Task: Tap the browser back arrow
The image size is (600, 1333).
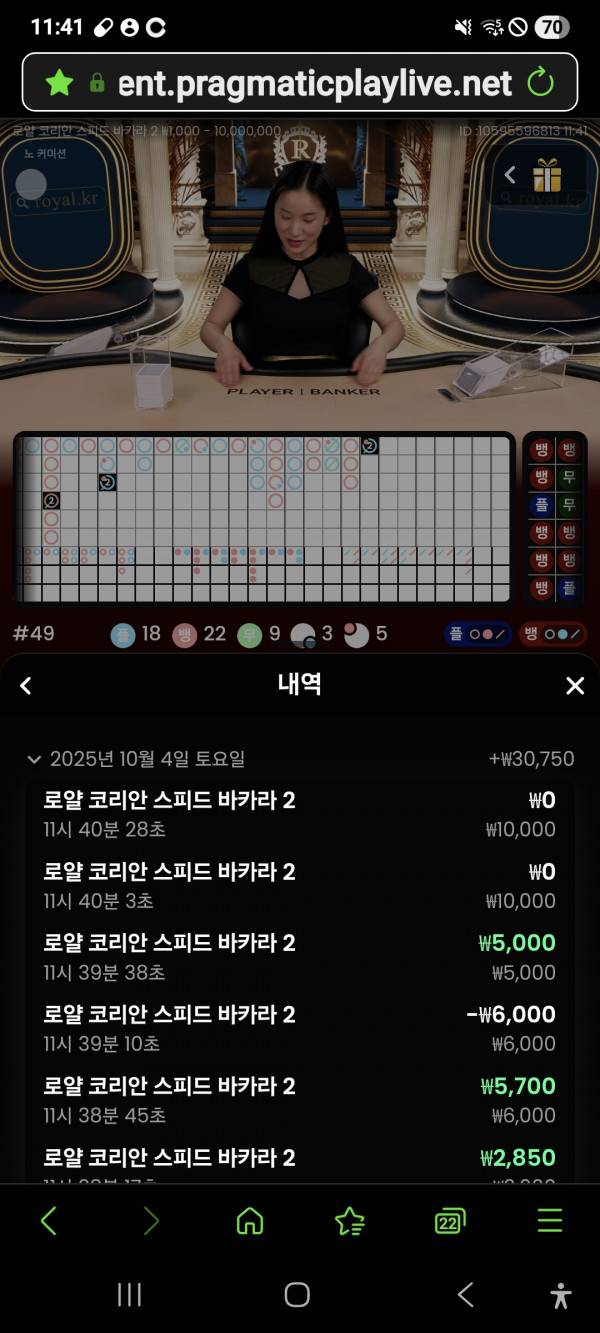Action: [49, 1221]
